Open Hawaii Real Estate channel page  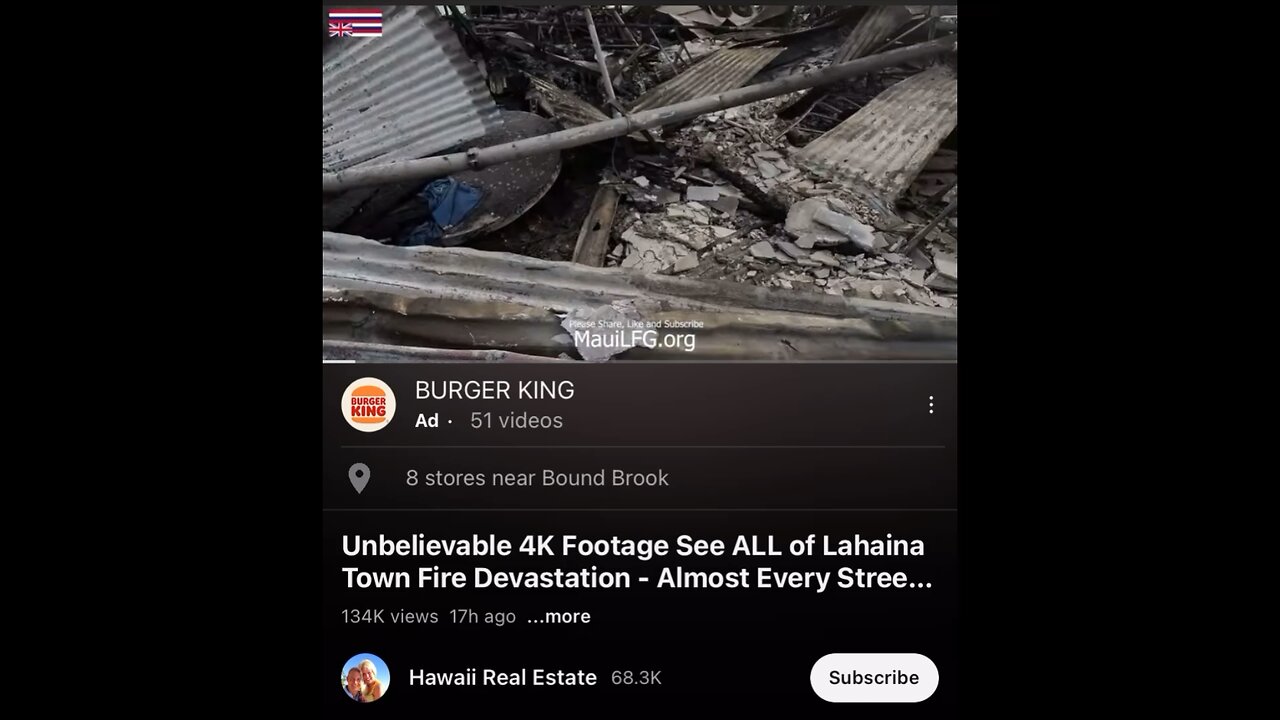[502, 678]
